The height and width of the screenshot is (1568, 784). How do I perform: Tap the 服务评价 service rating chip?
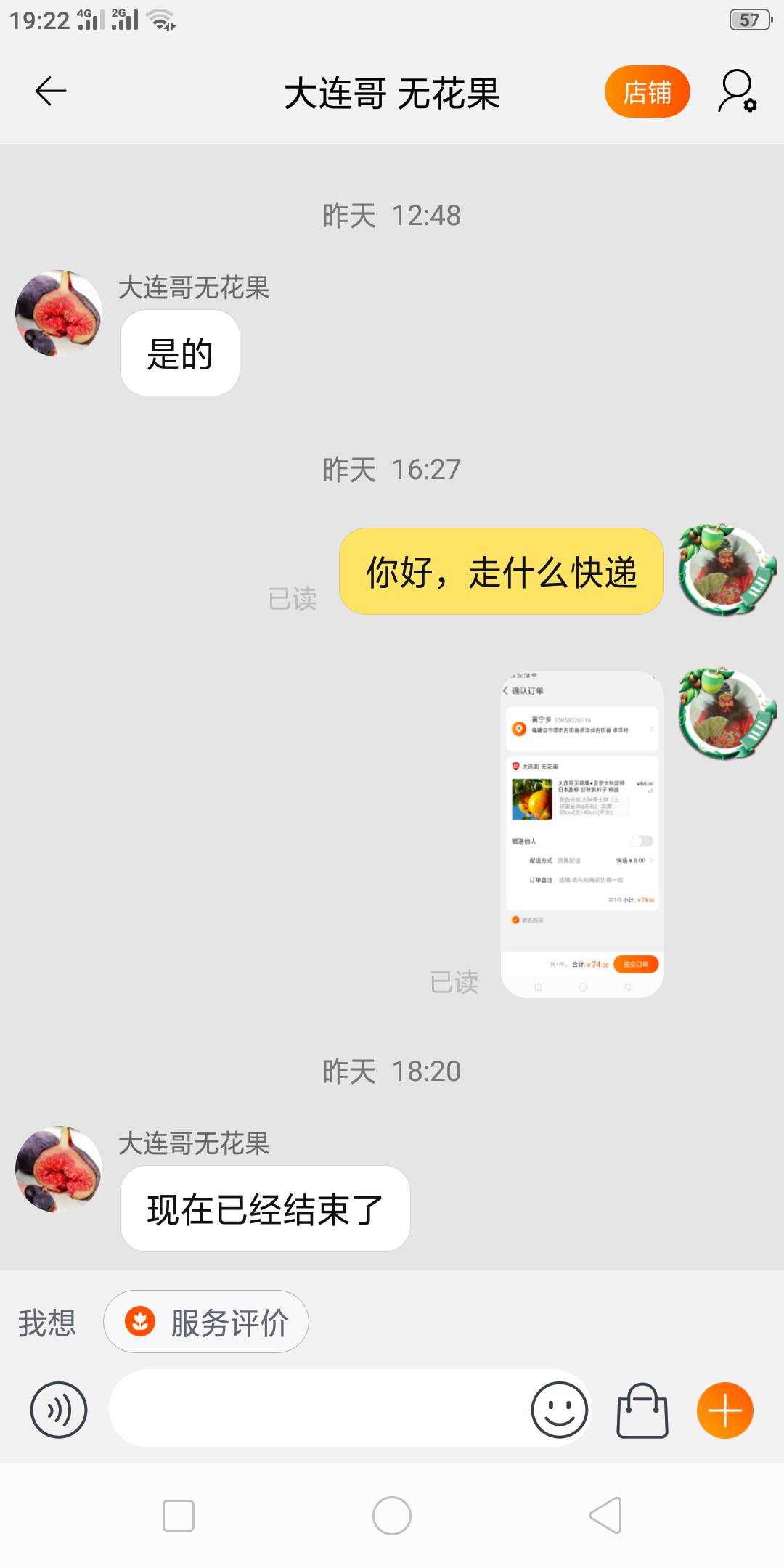point(206,1322)
